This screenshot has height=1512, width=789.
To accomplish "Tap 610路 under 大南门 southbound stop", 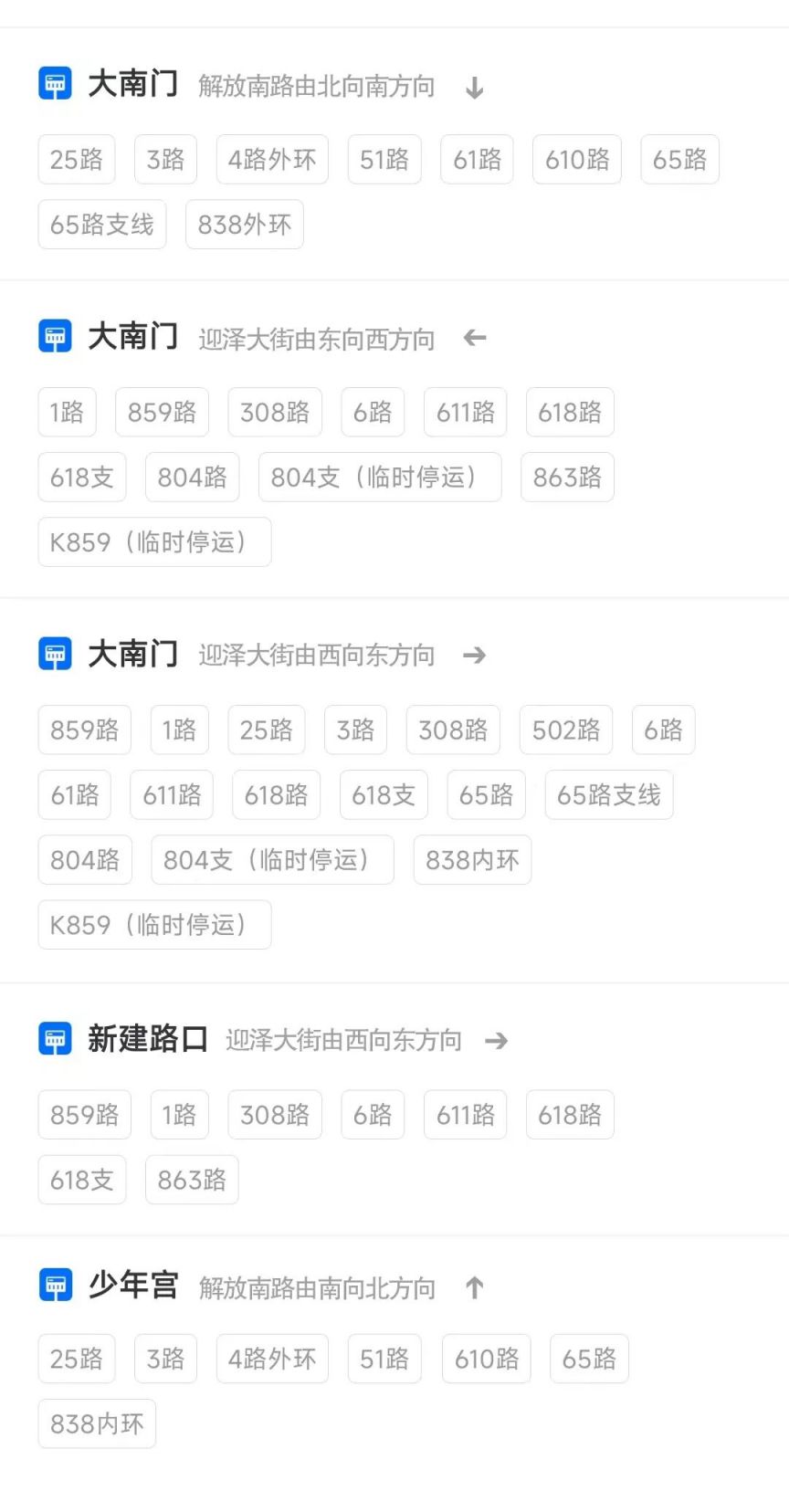I will pyautogui.click(x=576, y=160).
